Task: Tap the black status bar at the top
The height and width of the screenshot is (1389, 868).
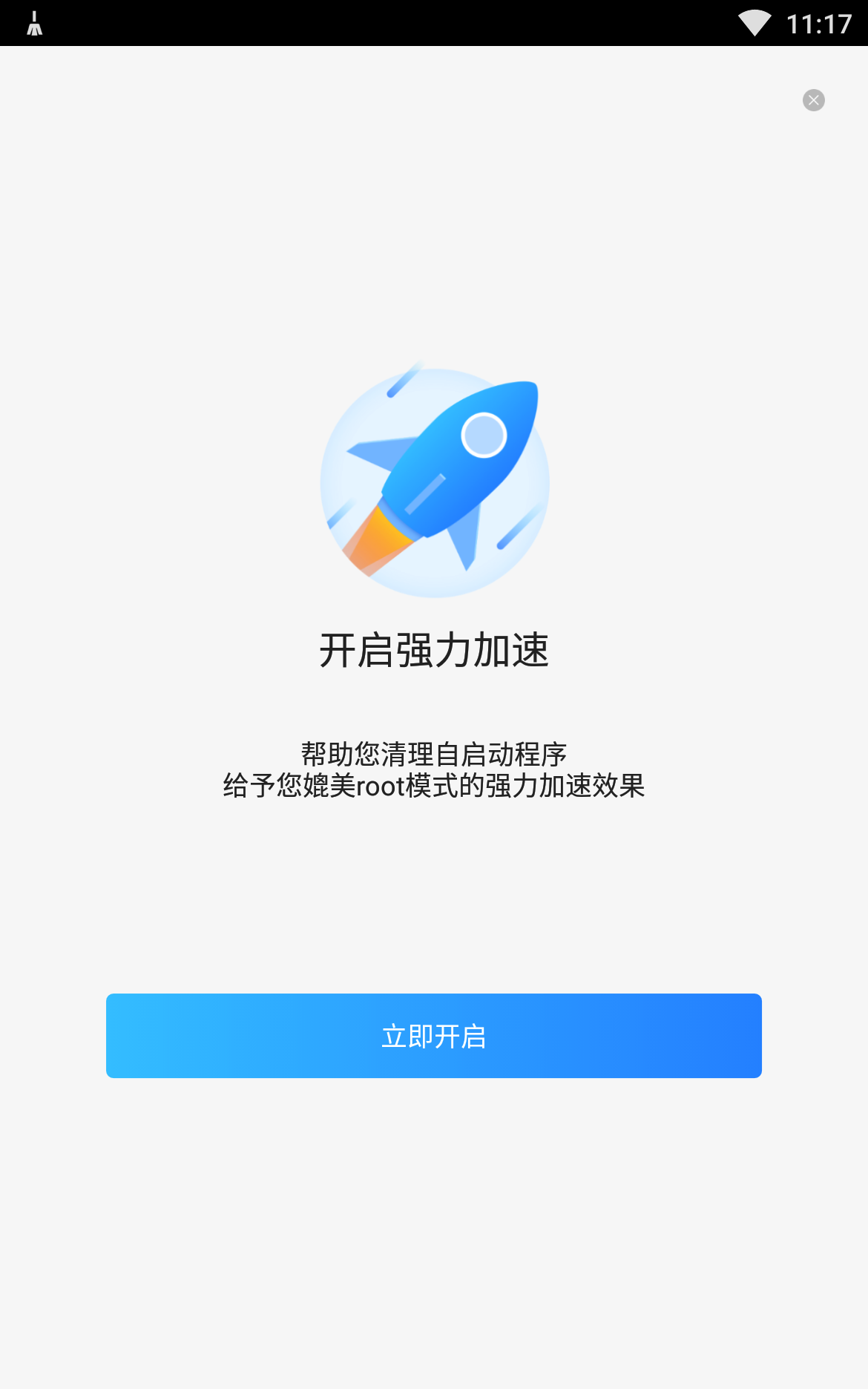Action: [x=434, y=22]
